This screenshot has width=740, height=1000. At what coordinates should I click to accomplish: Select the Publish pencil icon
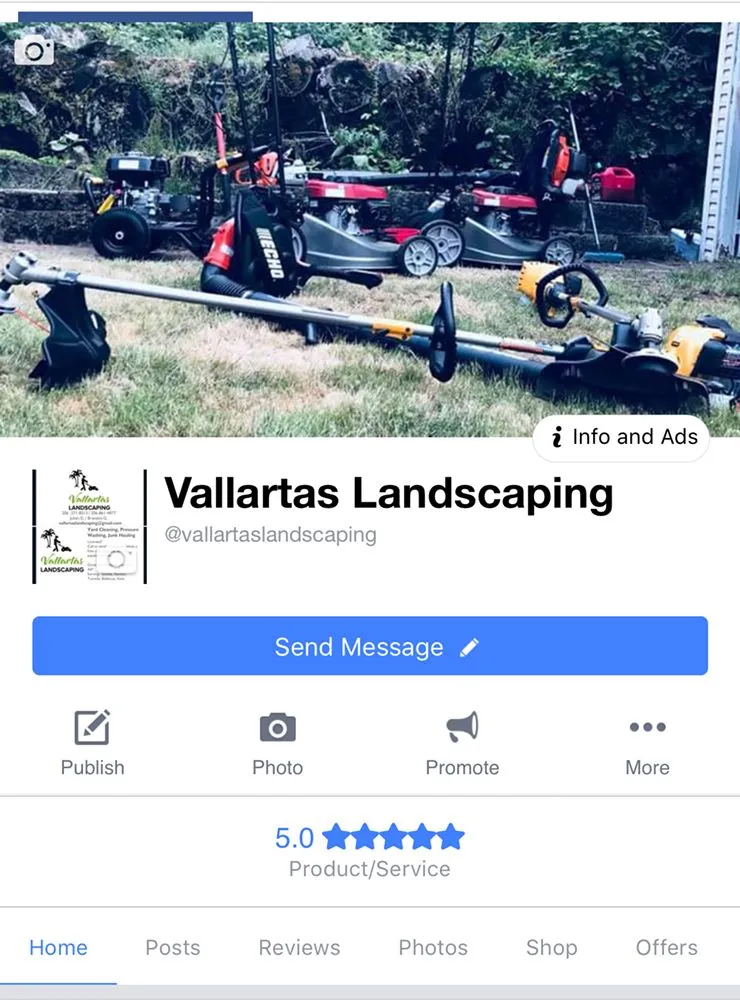[92, 727]
